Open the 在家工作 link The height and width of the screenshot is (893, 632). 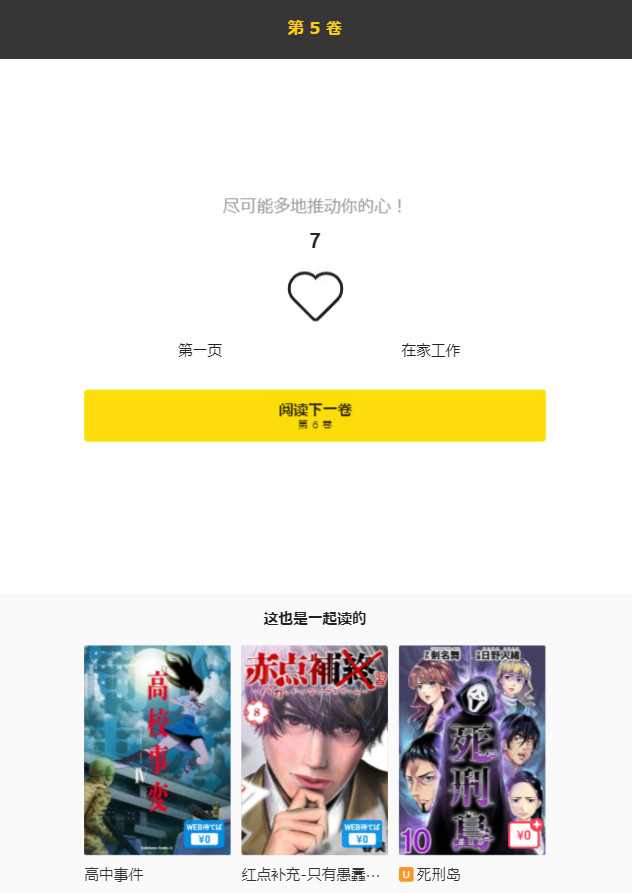point(431,350)
